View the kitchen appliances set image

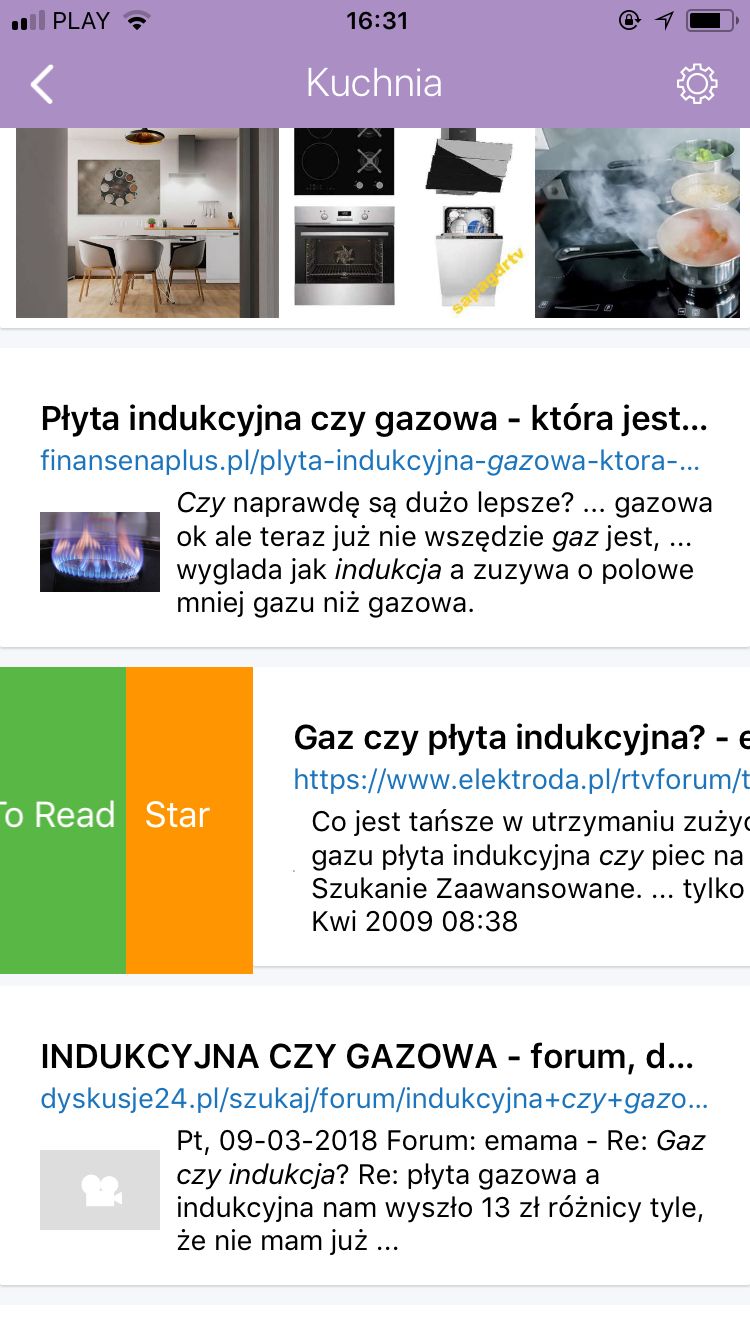pos(407,223)
